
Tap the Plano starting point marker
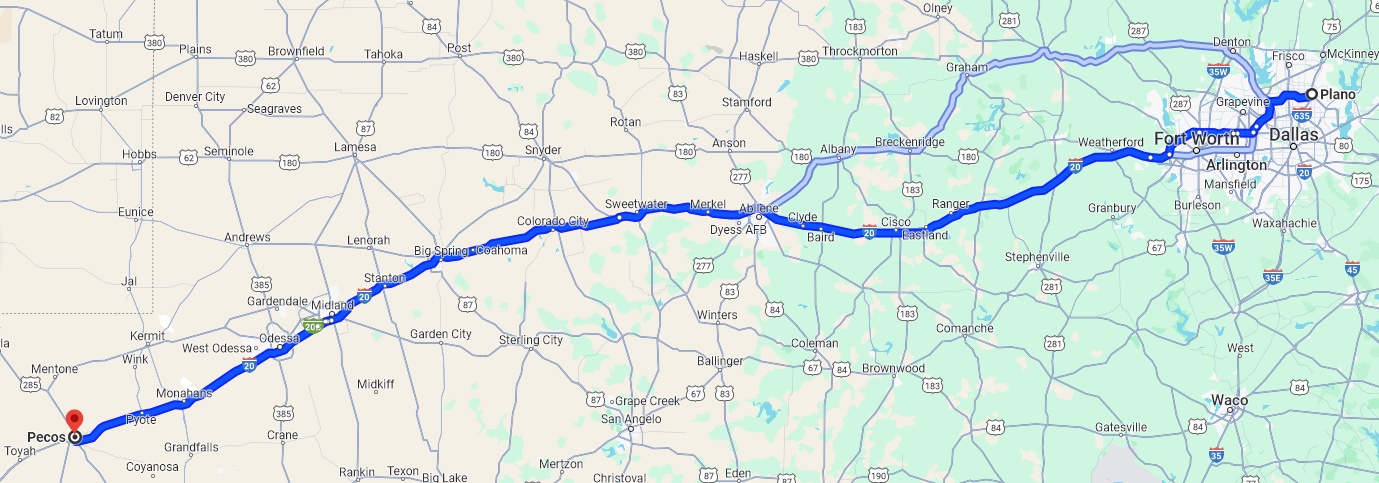(x=1312, y=94)
